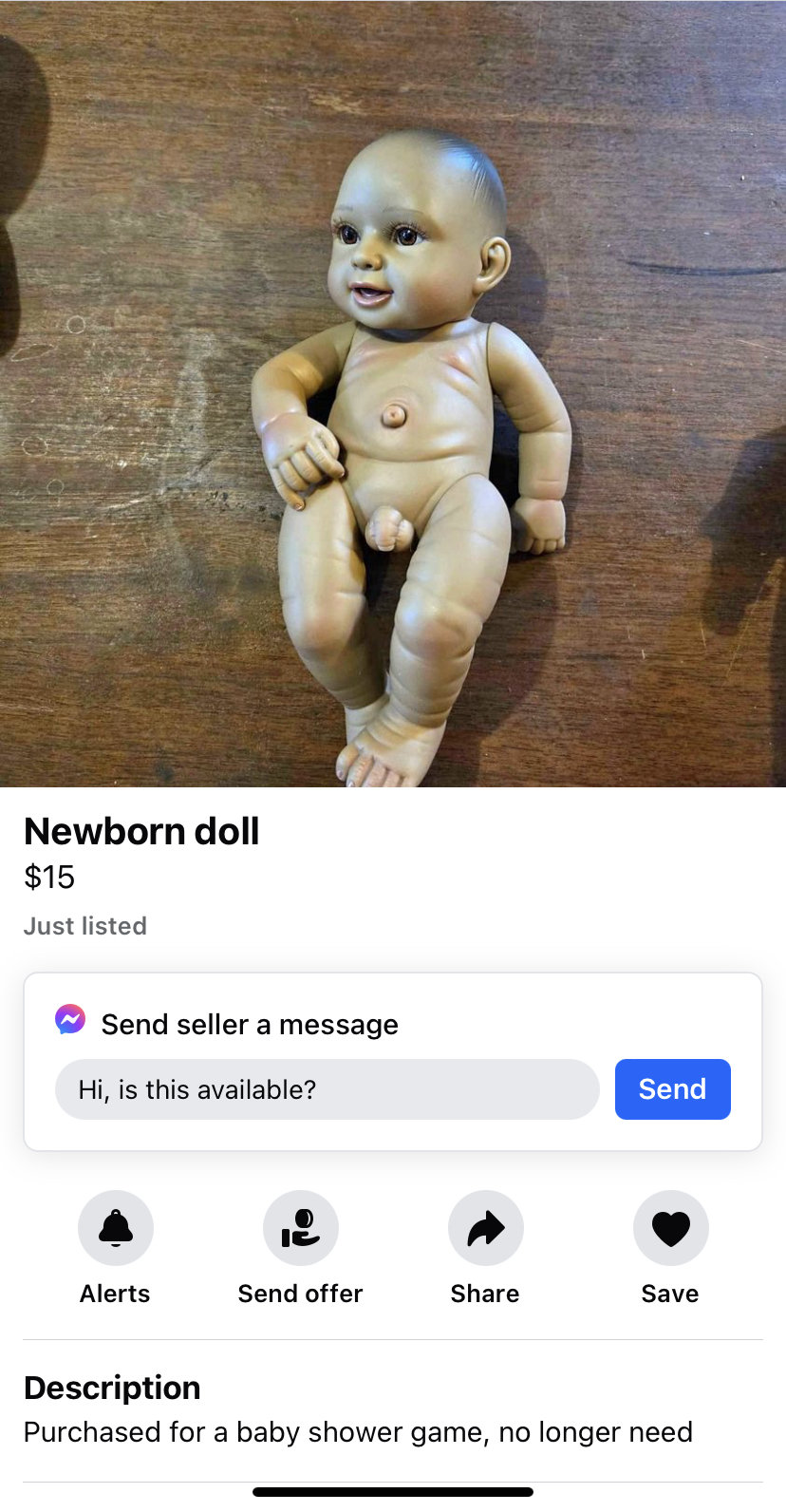786x1512 pixels.
Task: Open the Newborn doll listing photo
Action: point(393,393)
